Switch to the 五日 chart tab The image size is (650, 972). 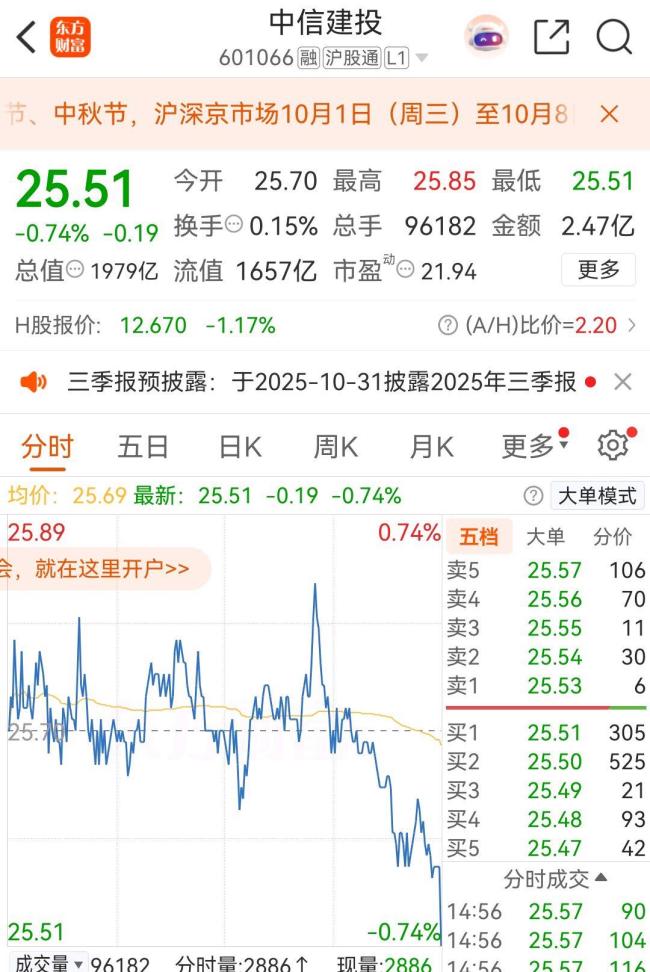143,446
